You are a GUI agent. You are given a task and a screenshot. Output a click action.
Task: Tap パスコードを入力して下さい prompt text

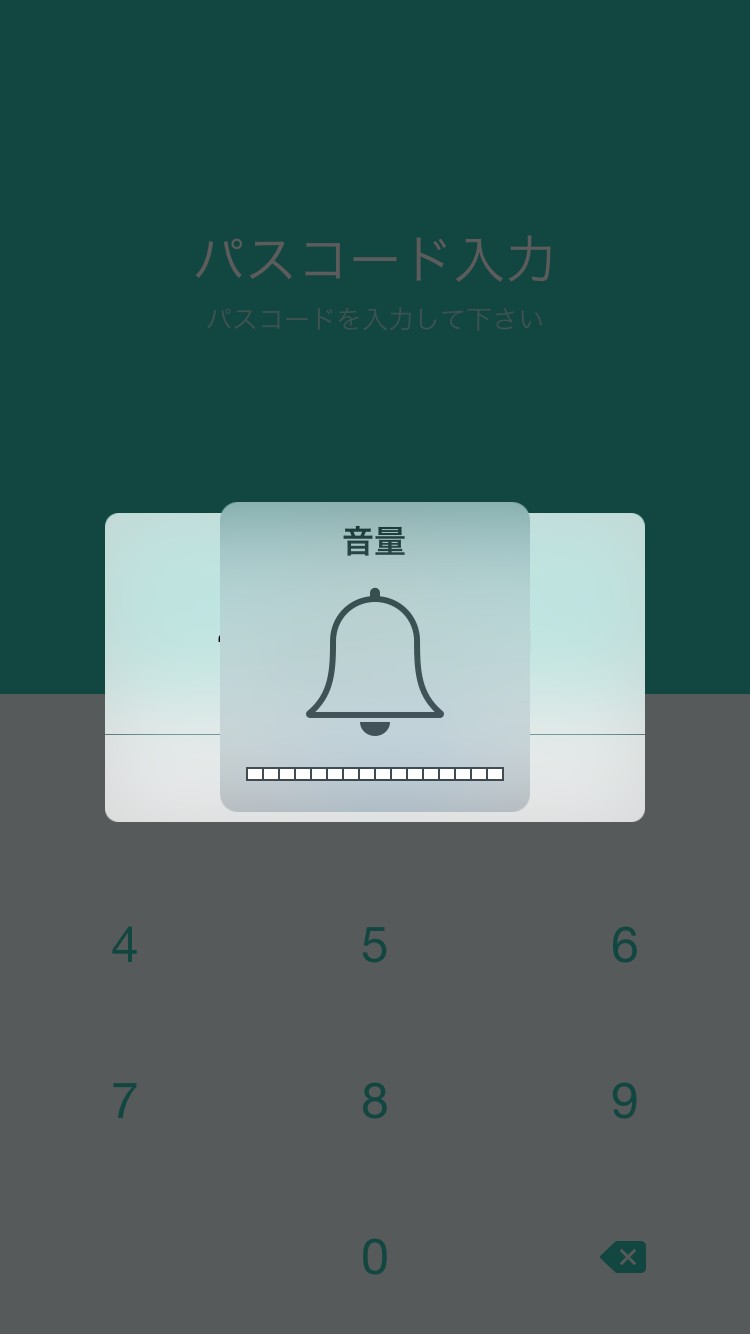click(x=374, y=319)
